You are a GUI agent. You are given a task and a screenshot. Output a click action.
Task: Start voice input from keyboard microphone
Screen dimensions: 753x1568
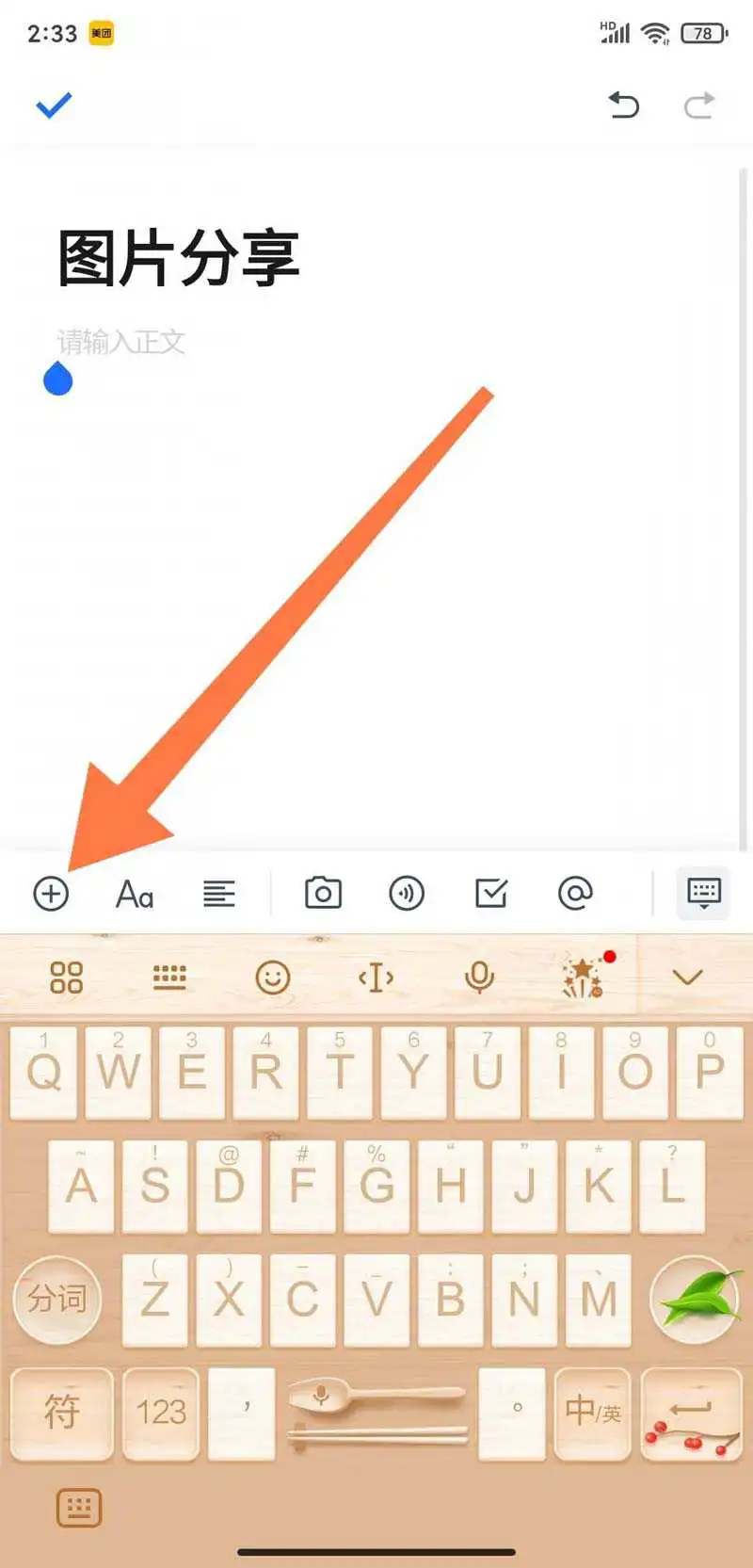point(479,978)
